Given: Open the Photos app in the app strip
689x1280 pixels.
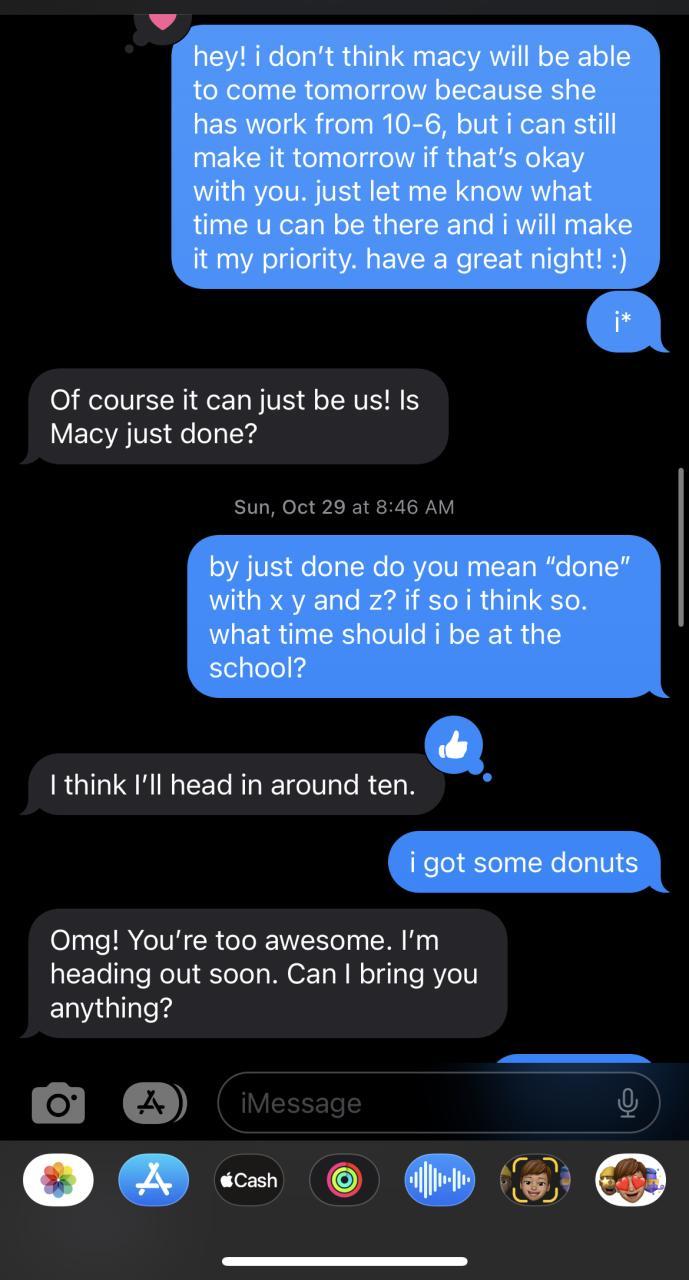Looking at the screenshot, I should 58,1180.
